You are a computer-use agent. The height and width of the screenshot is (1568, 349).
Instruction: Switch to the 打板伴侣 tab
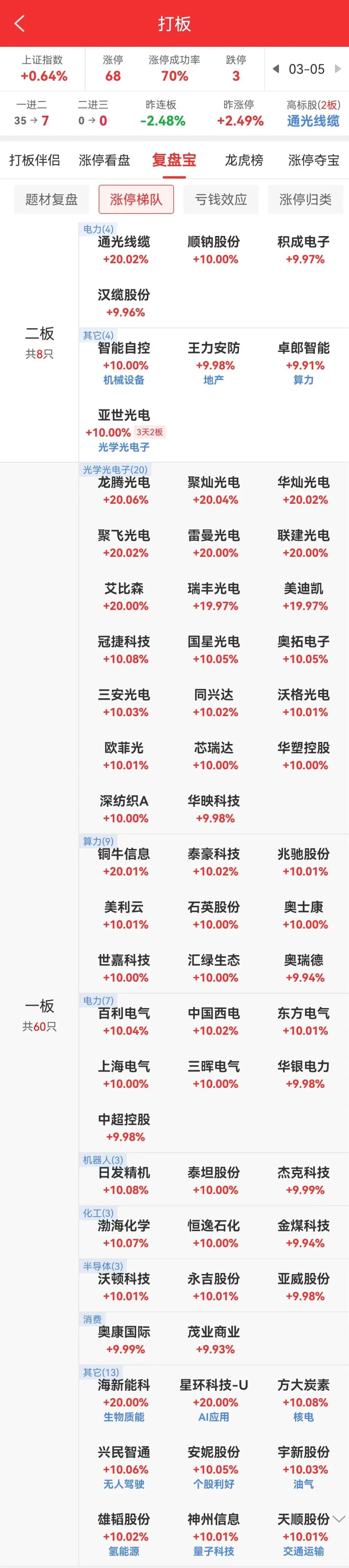pyautogui.click(x=35, y=160)
